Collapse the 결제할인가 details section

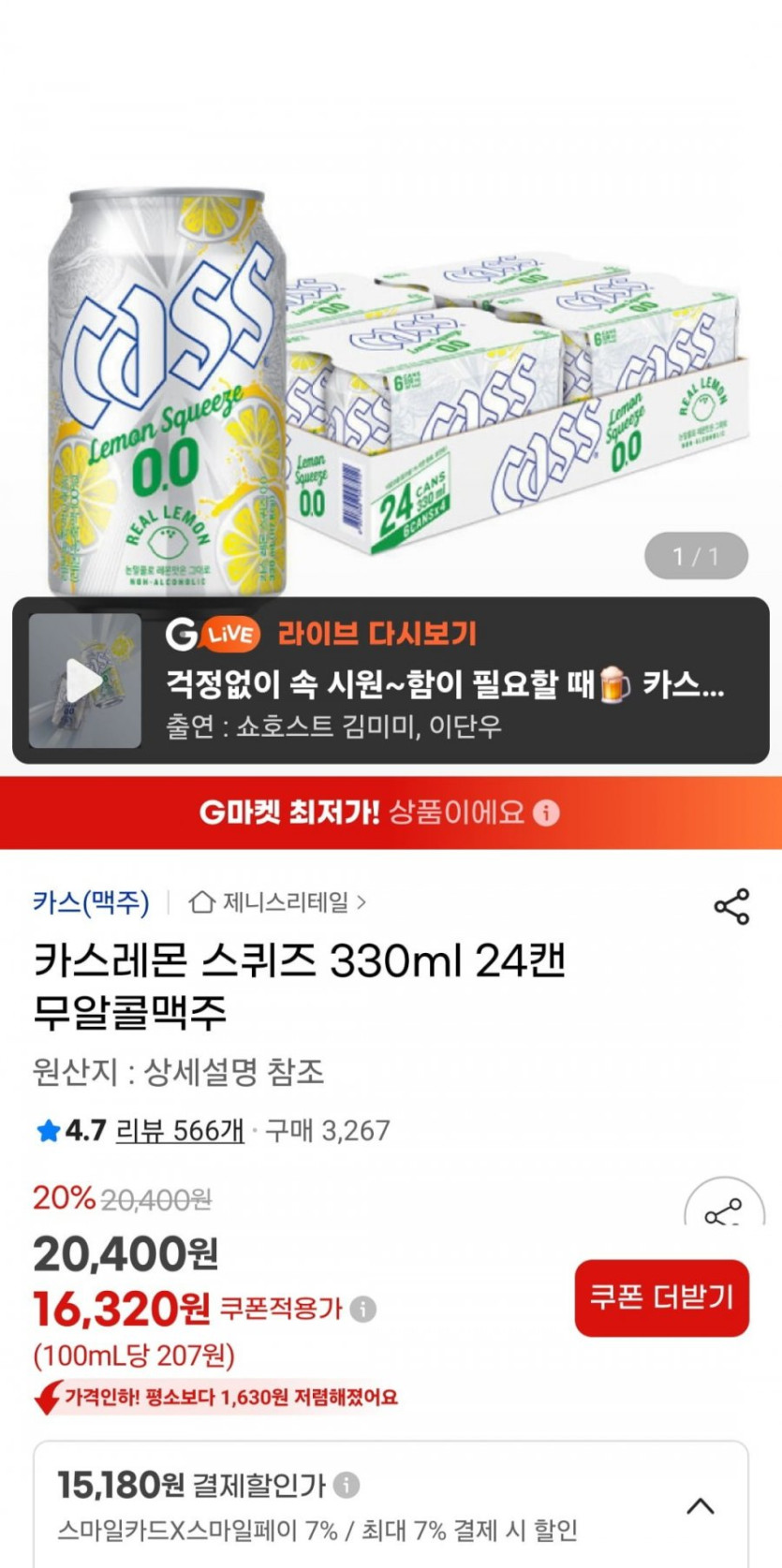click(x=701, y=1506)
